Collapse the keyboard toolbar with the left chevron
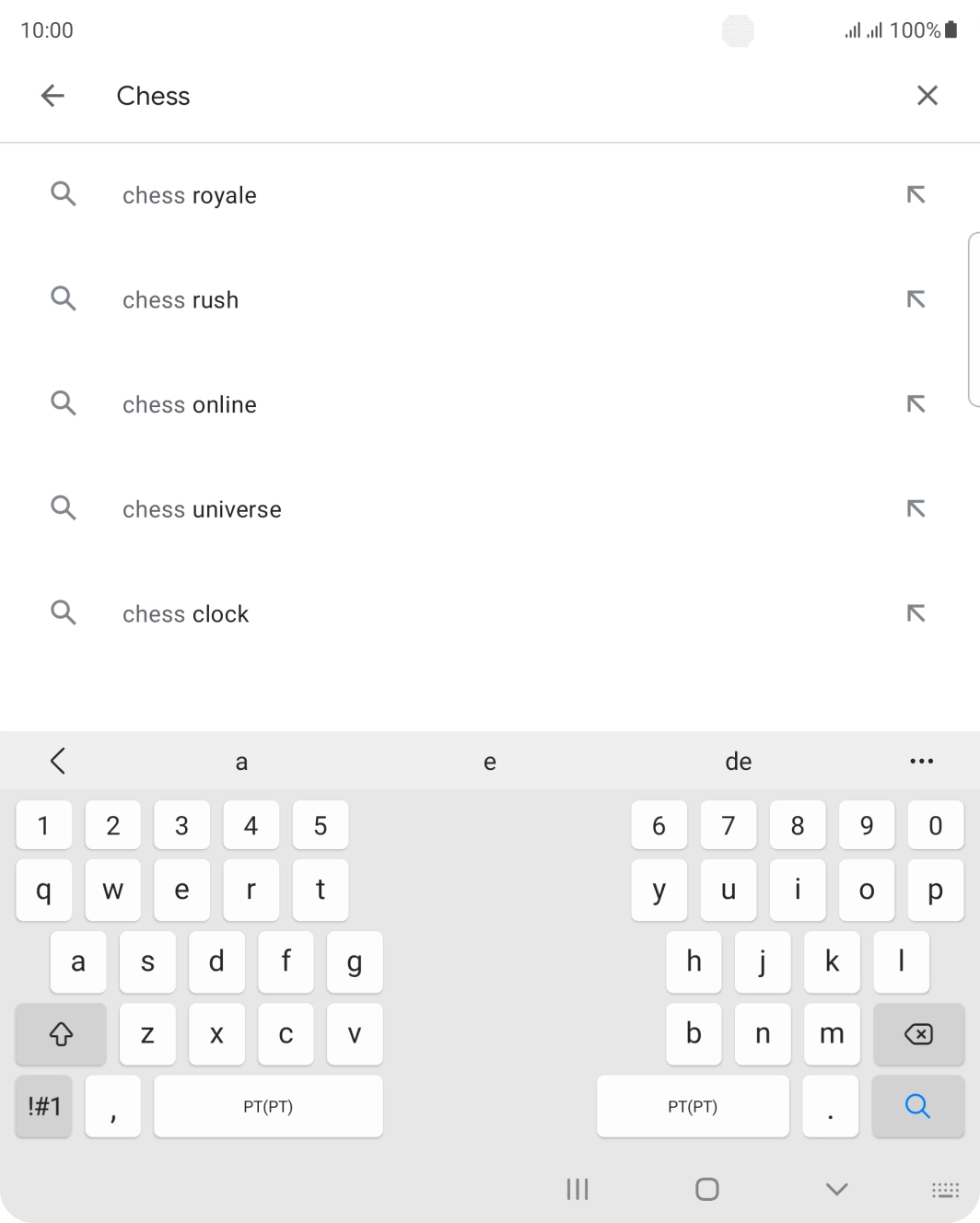The image size is (980, 1223). [58, 761]
